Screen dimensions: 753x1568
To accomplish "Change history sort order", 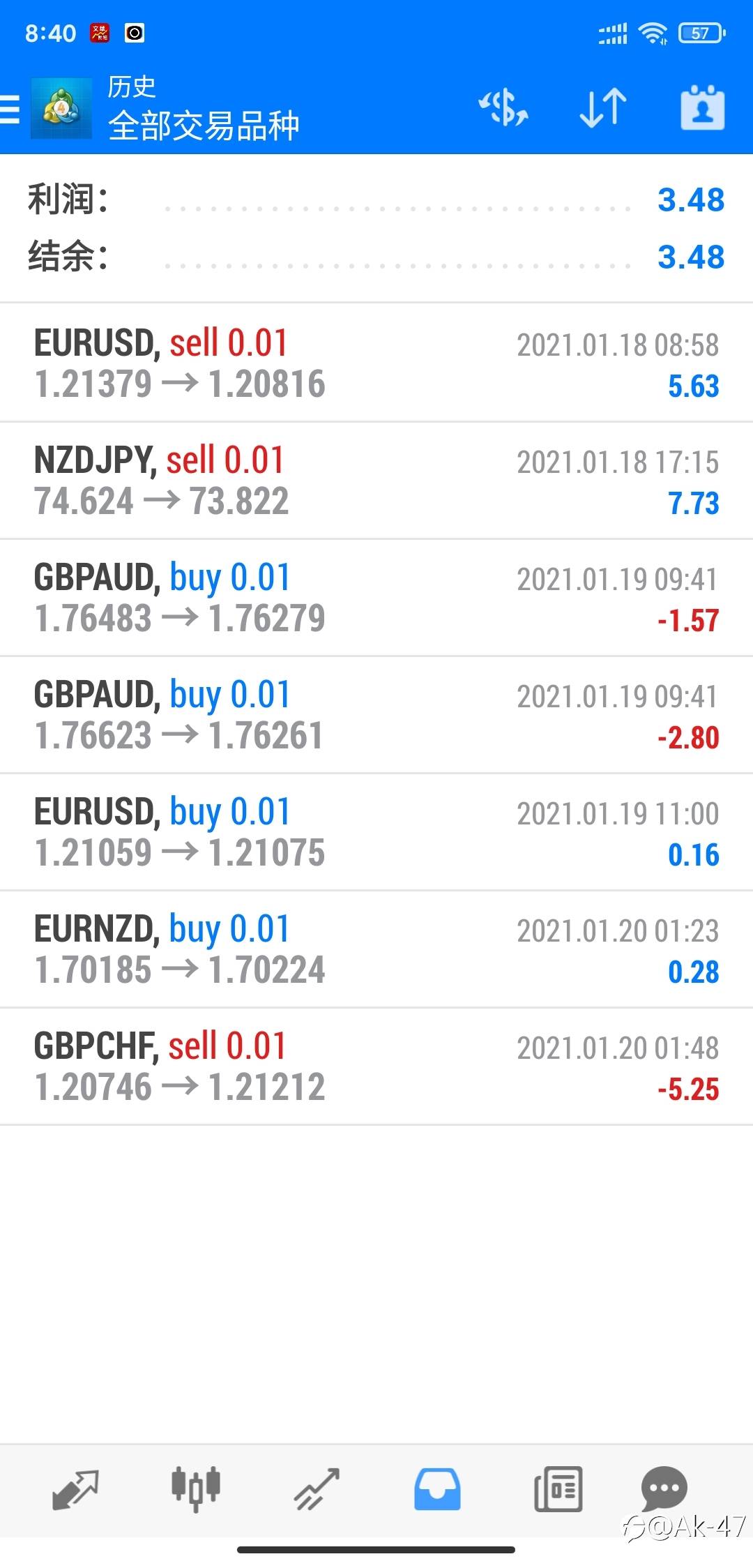I will (602, 108).
